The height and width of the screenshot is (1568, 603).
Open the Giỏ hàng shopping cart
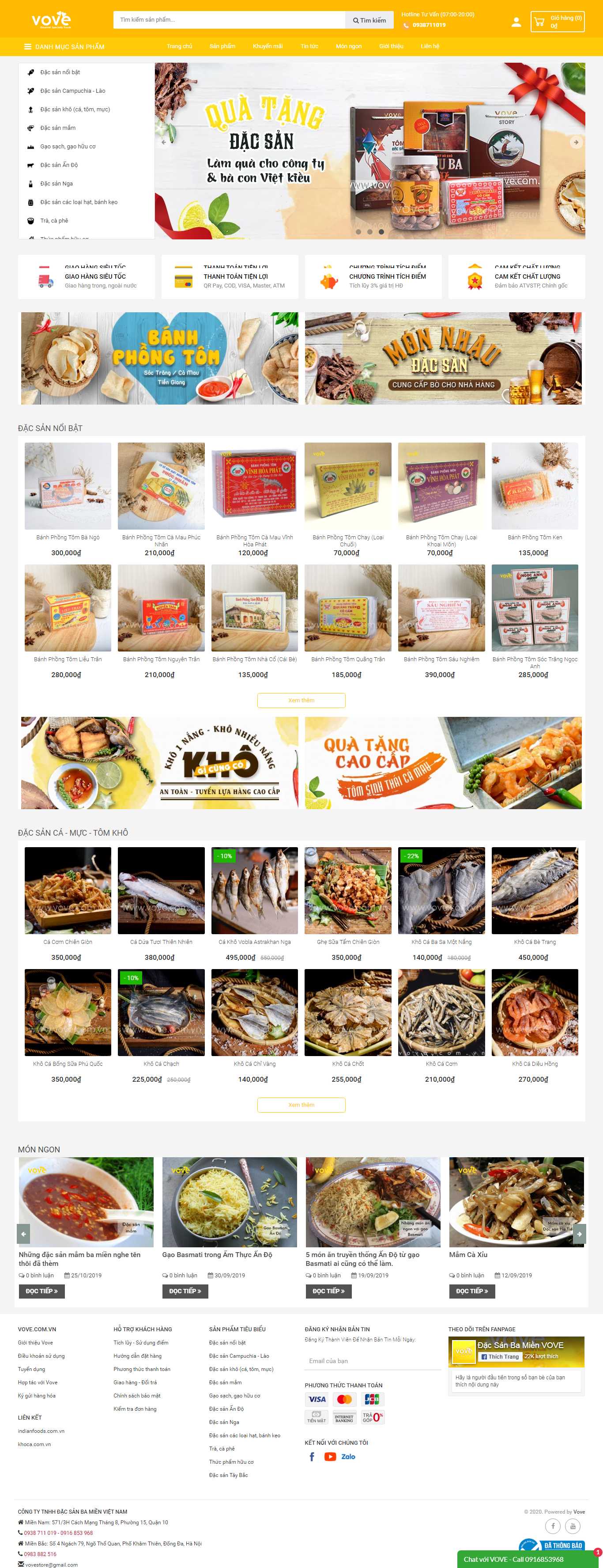pos(558,22)
